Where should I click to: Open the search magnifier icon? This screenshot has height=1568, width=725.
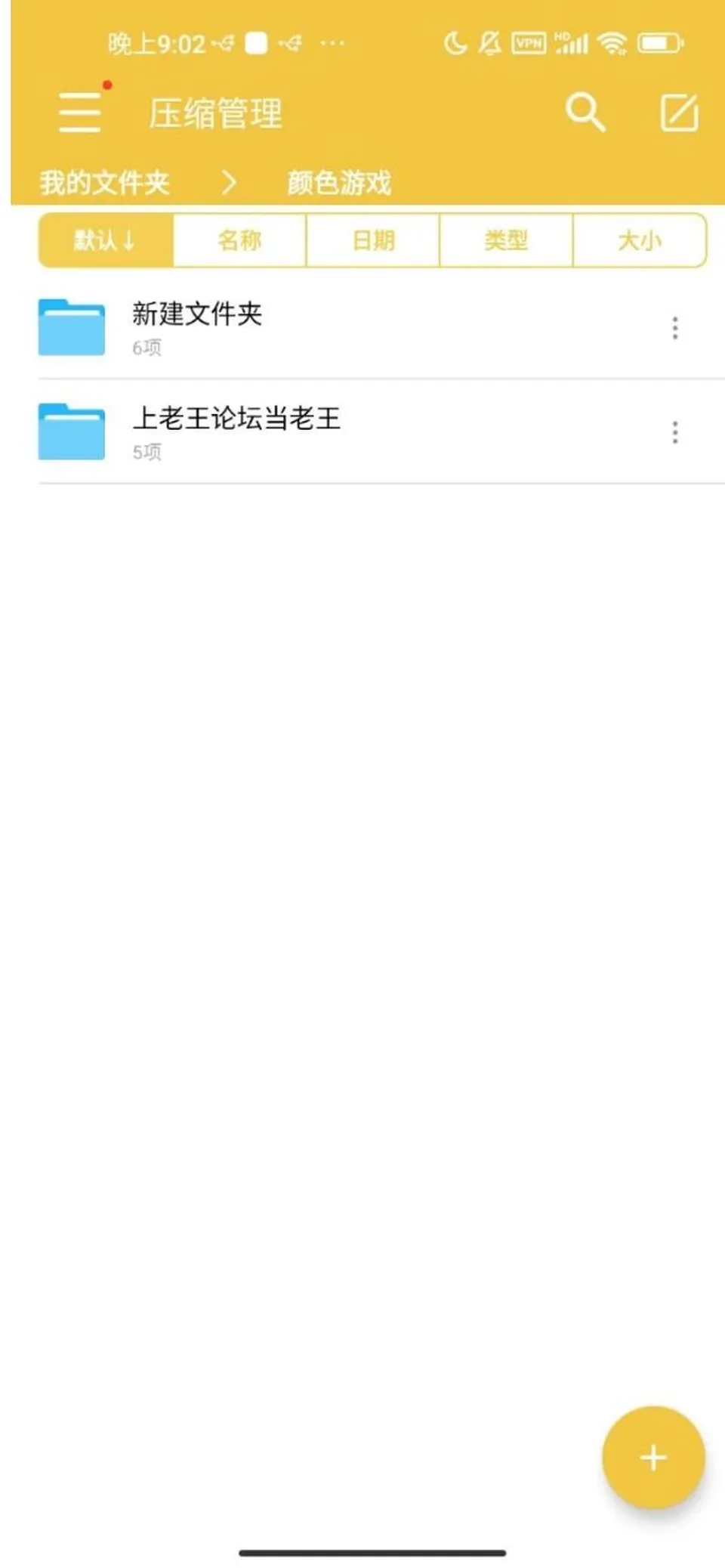[x=585, y=113]
